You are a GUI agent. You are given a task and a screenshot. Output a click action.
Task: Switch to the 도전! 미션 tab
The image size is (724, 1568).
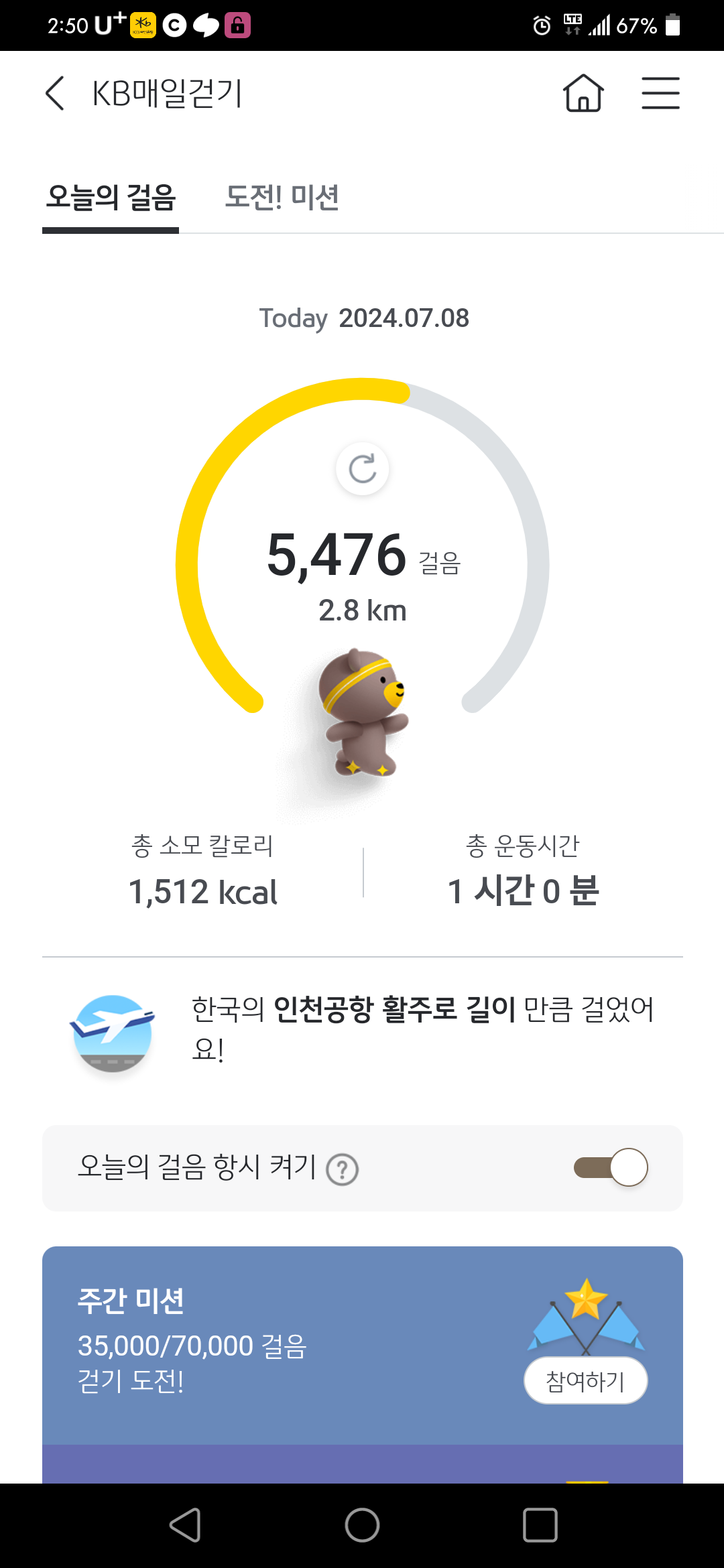pyautogui.click(x=282, y=198)
